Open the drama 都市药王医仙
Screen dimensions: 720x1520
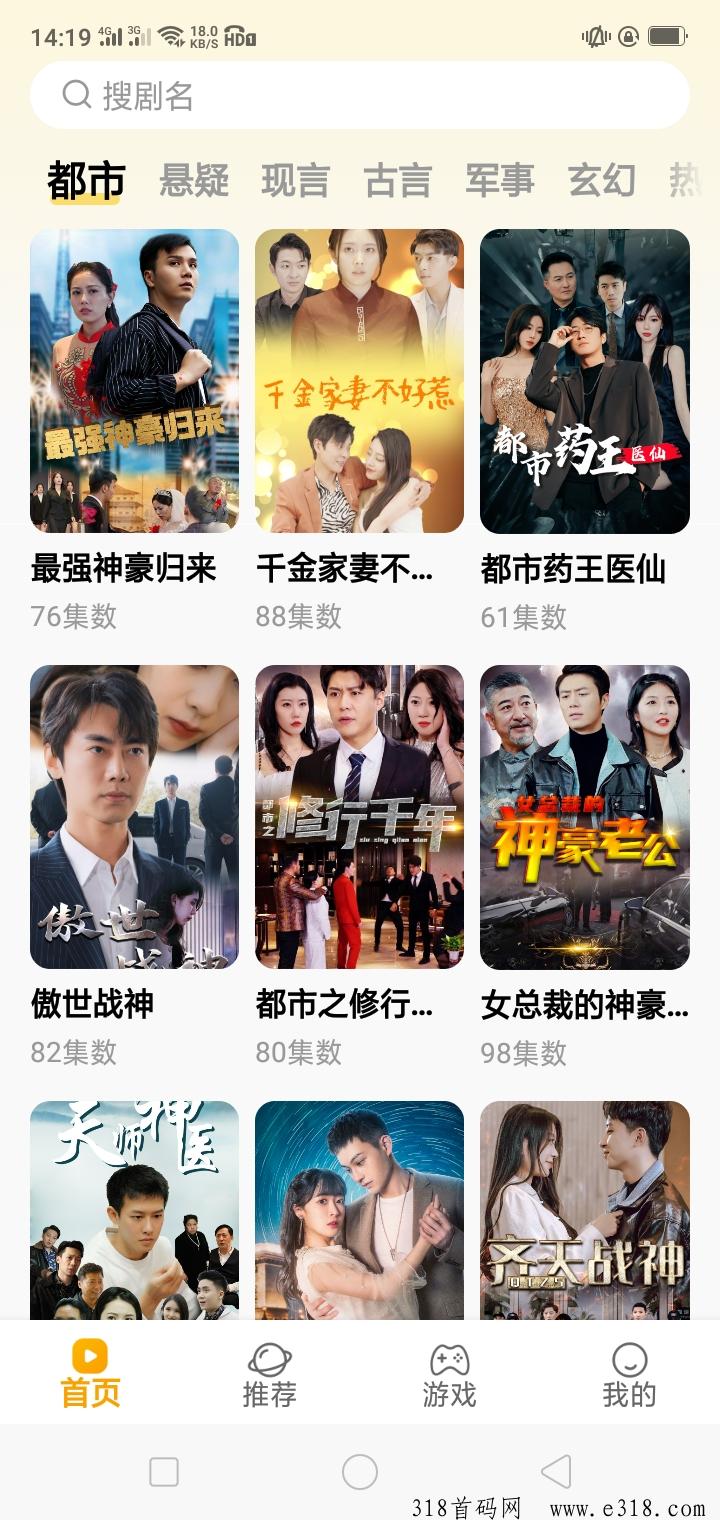click(x=584, y=381)
